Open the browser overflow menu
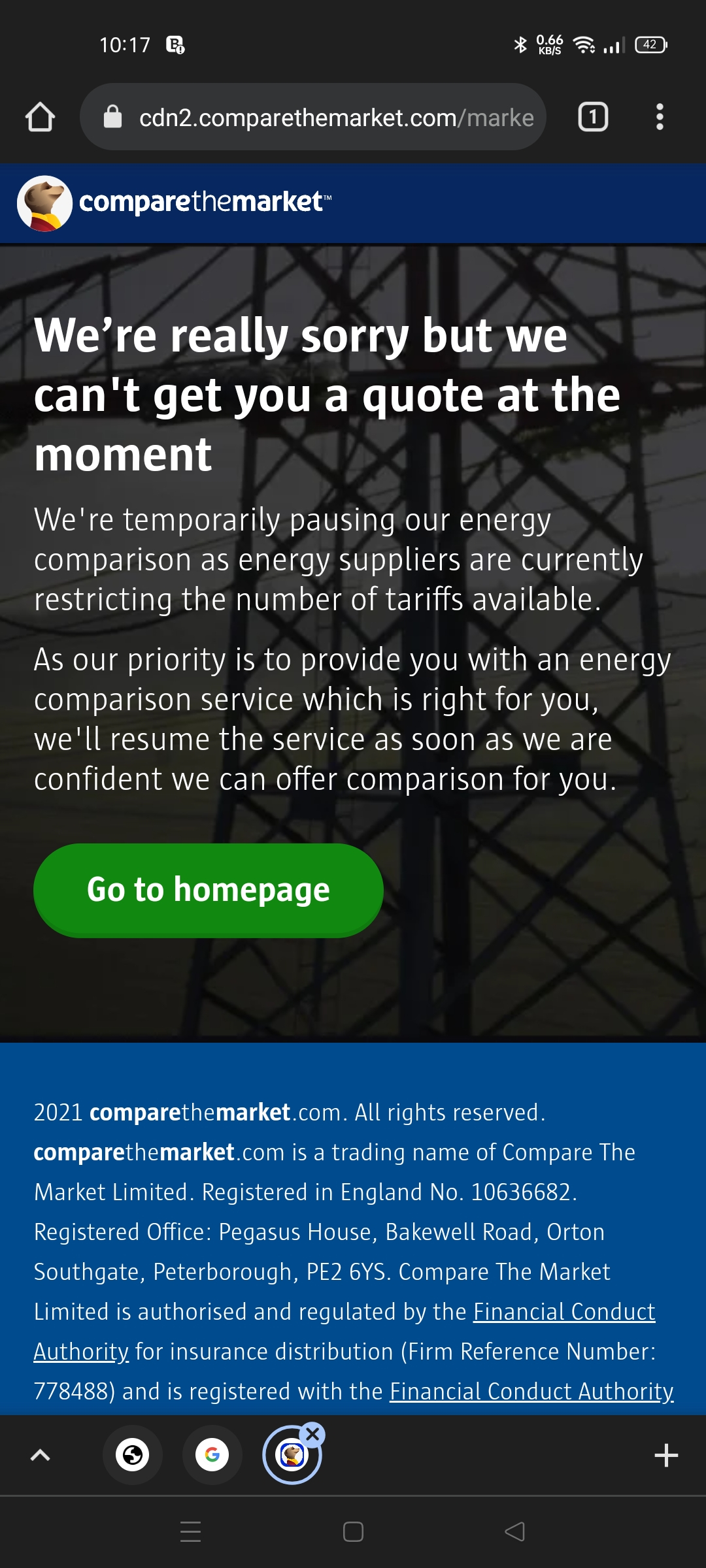The image size is (706, 1568). 660,118
